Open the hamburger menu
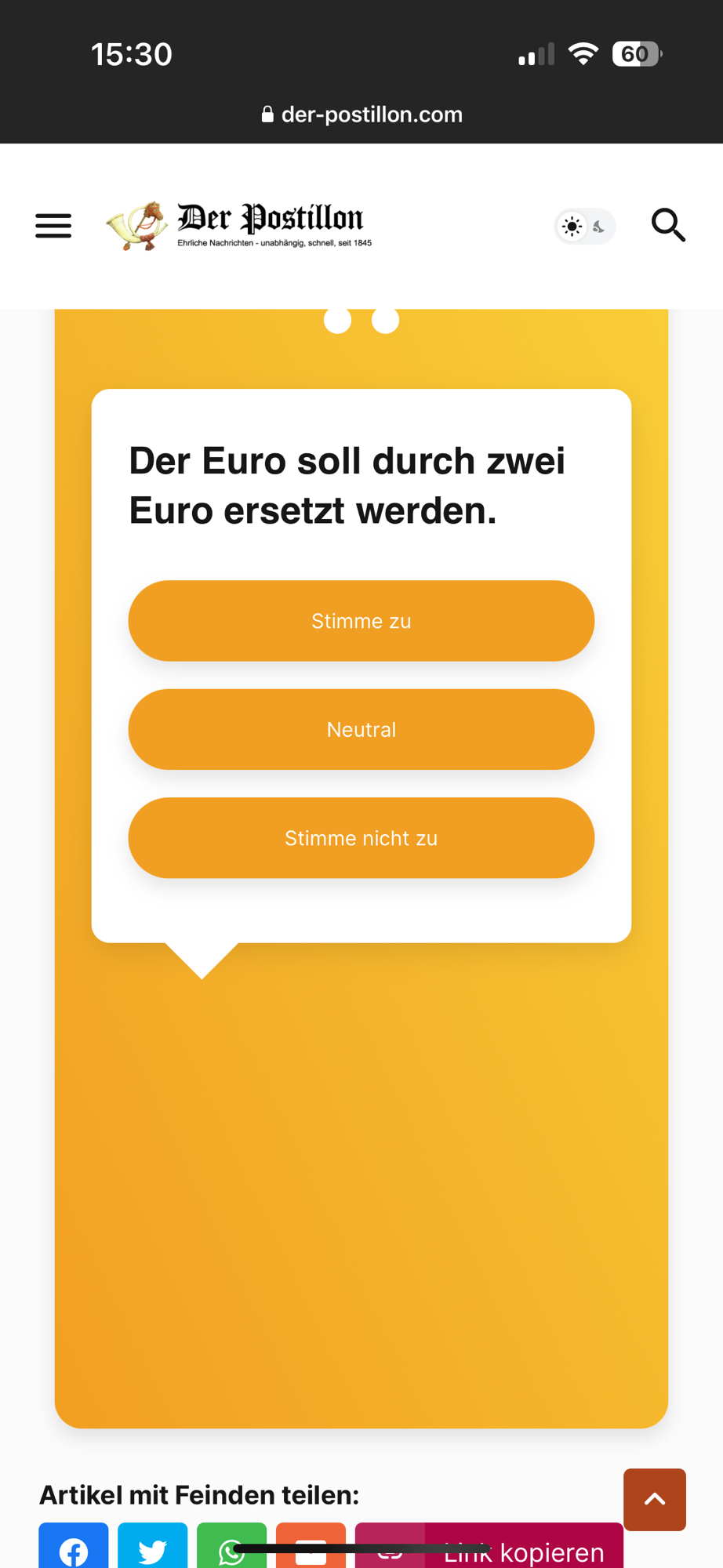The image size is (723, 1568). coord(53,226)
